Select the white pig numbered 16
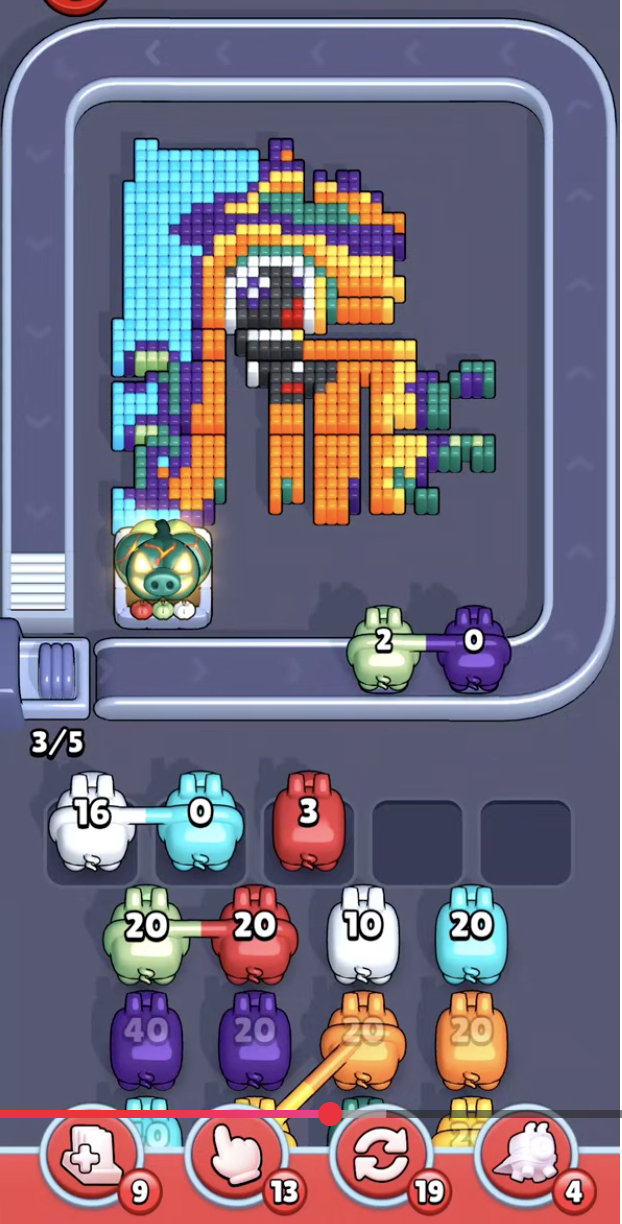The height and width of the screenshot is (1224, 622). 92,822
